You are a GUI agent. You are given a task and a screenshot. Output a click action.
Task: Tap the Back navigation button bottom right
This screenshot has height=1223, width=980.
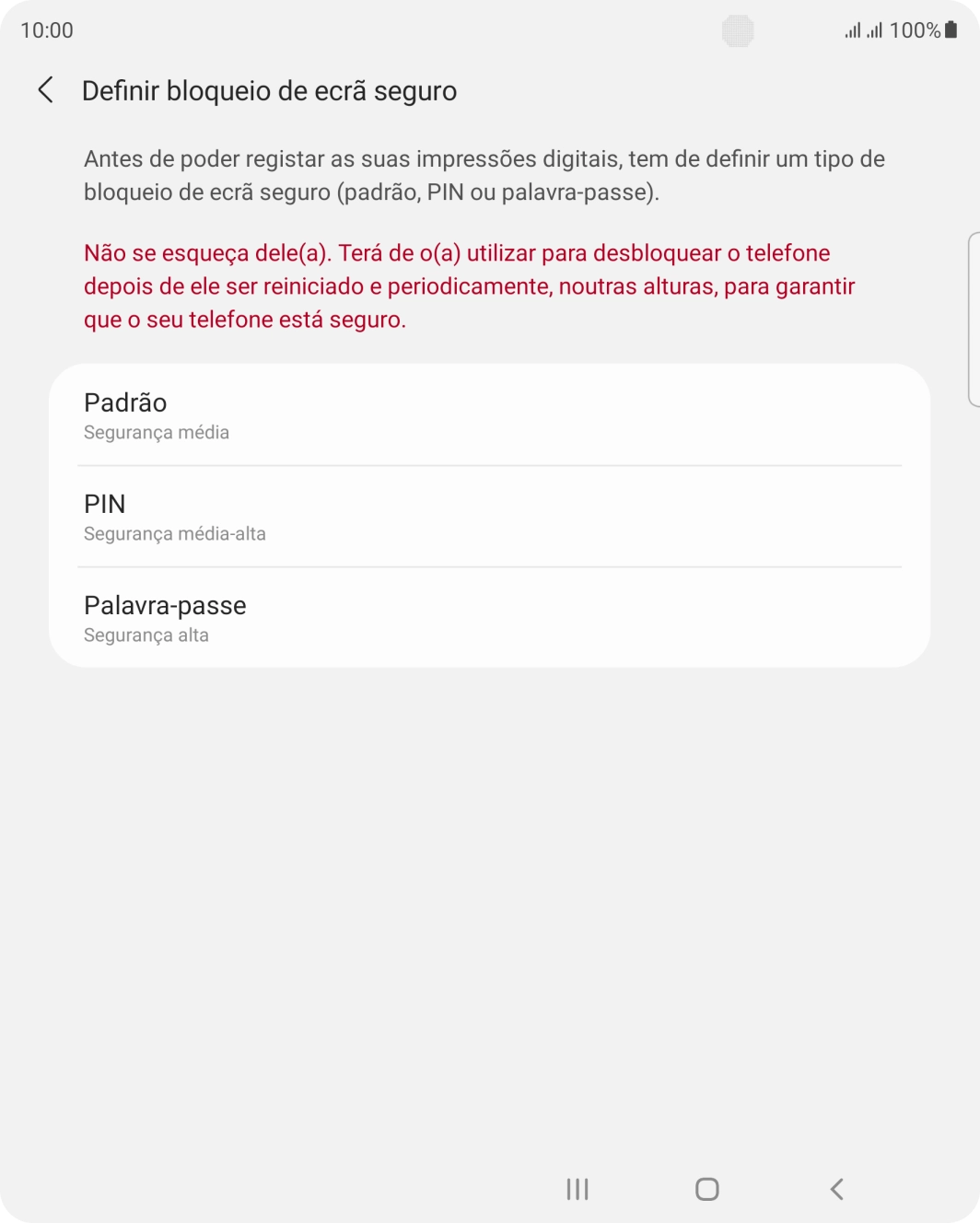coord(836,1189)
